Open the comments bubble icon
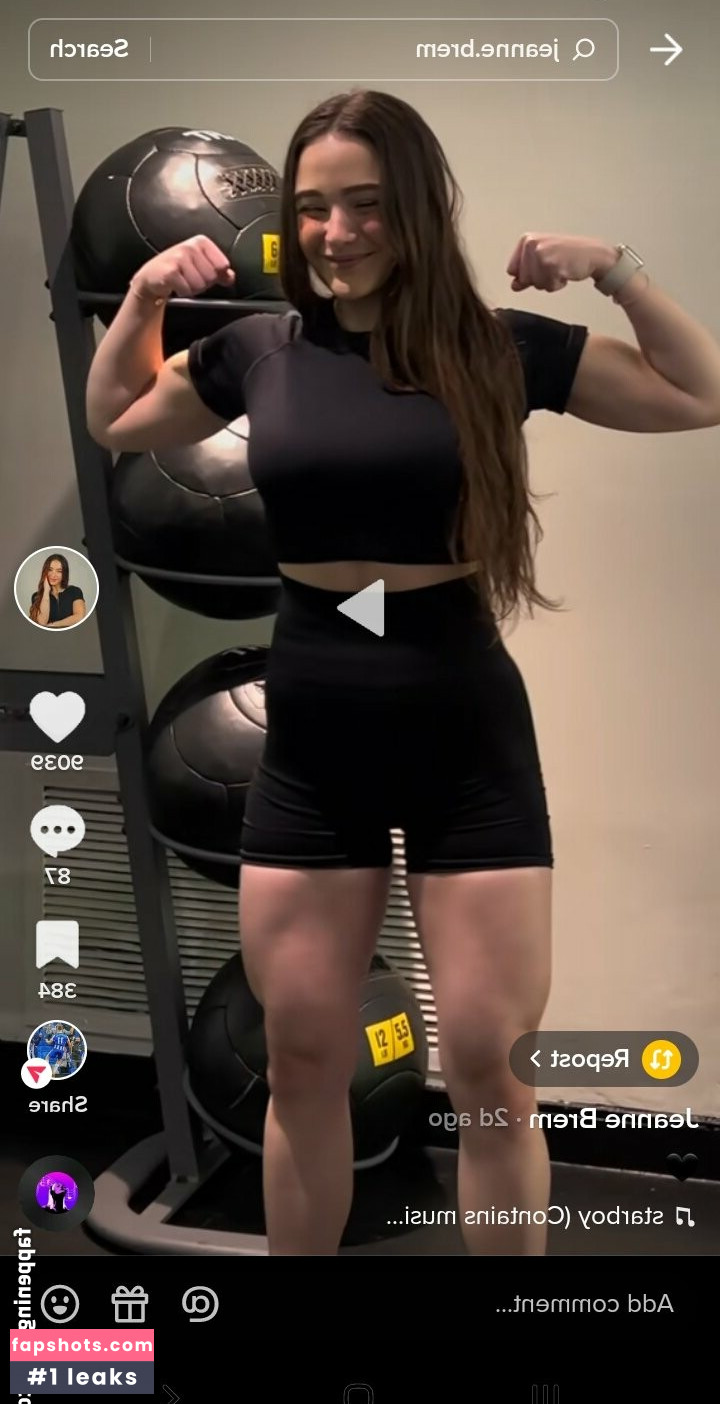 click(x=57, y=830)
